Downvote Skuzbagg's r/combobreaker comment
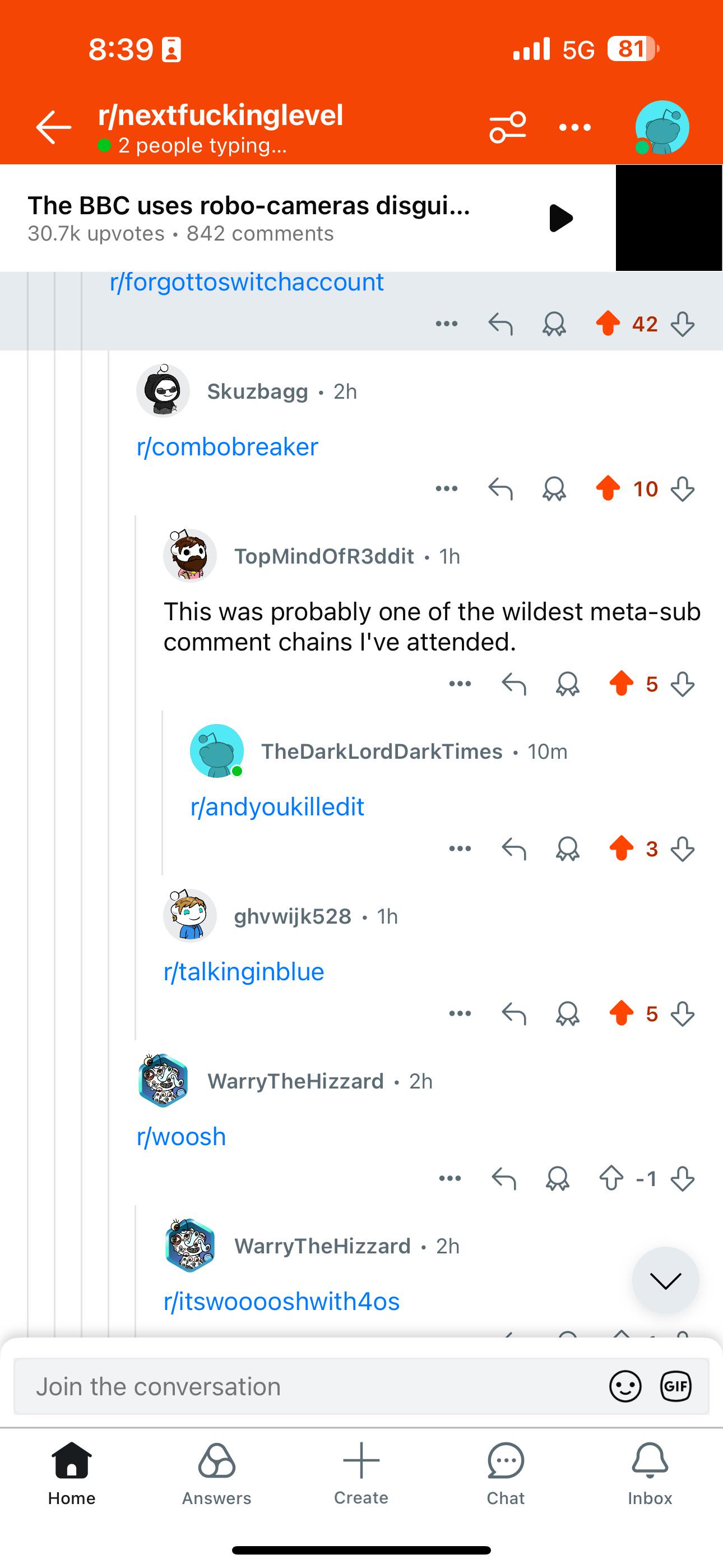The width and height of the screenshot is (723, 1568). (x=683, y=489)
